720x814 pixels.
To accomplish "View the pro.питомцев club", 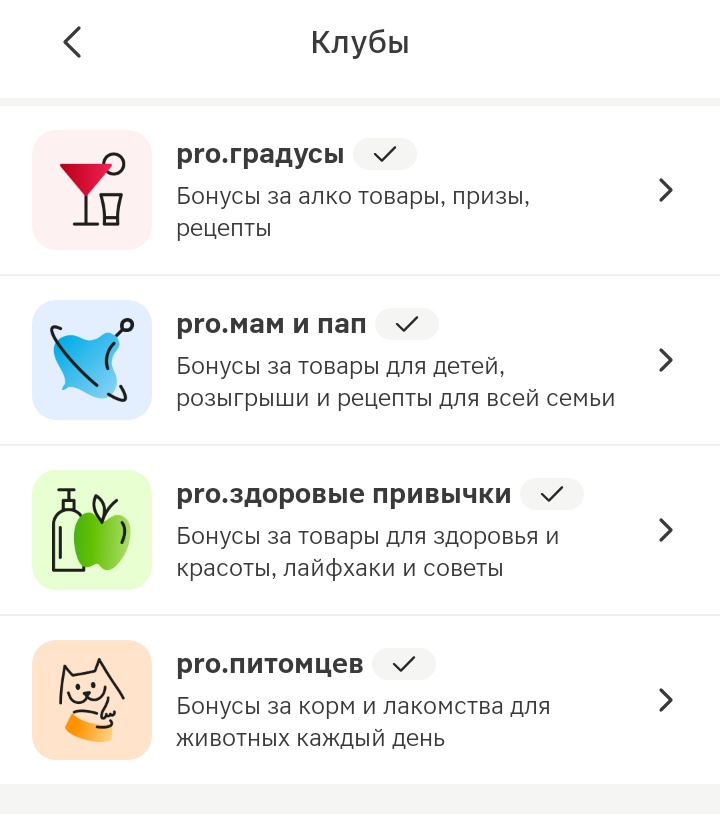I will 360,700.
